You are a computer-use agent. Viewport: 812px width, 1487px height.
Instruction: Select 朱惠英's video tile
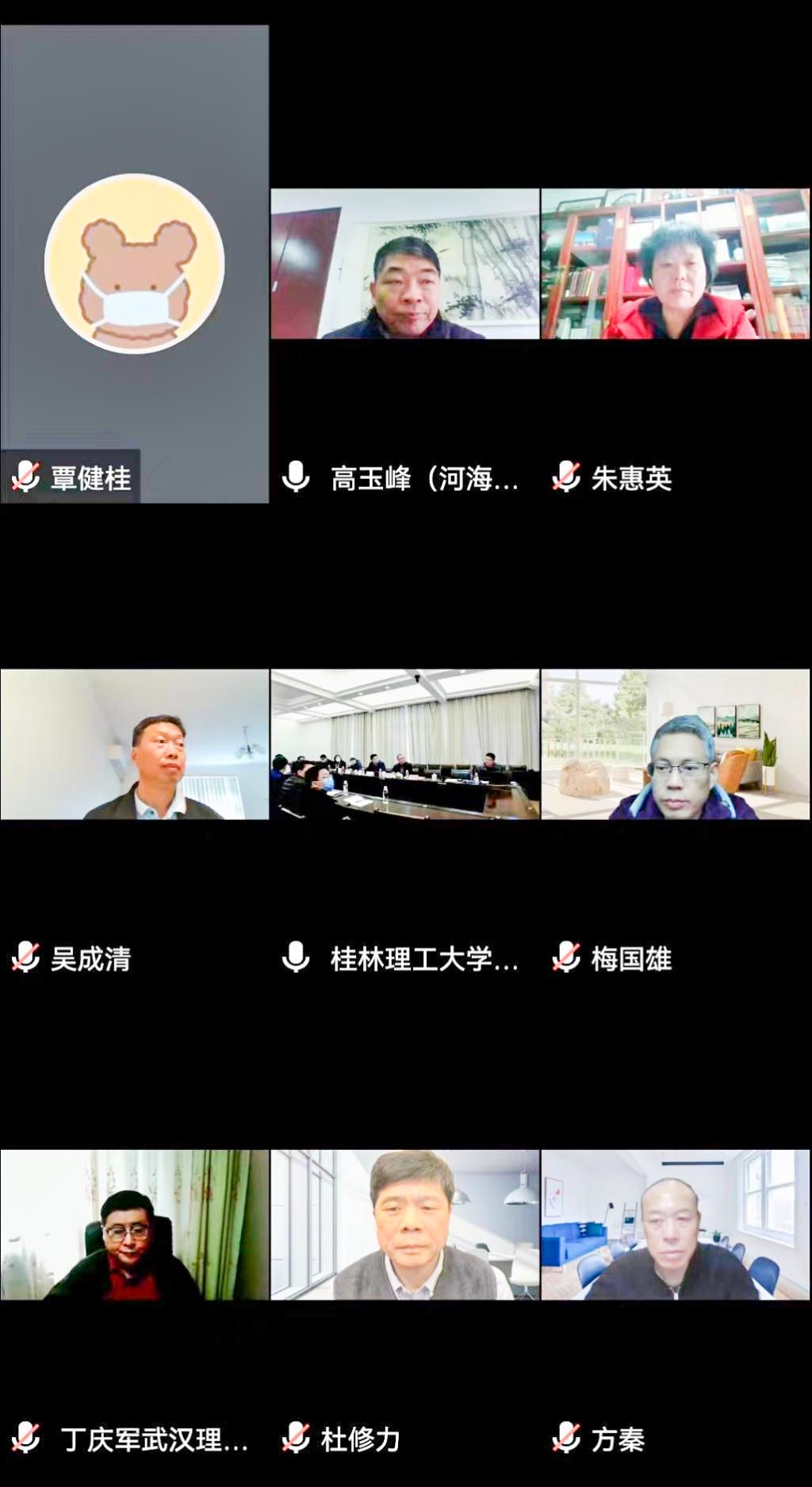coord(676,263)
